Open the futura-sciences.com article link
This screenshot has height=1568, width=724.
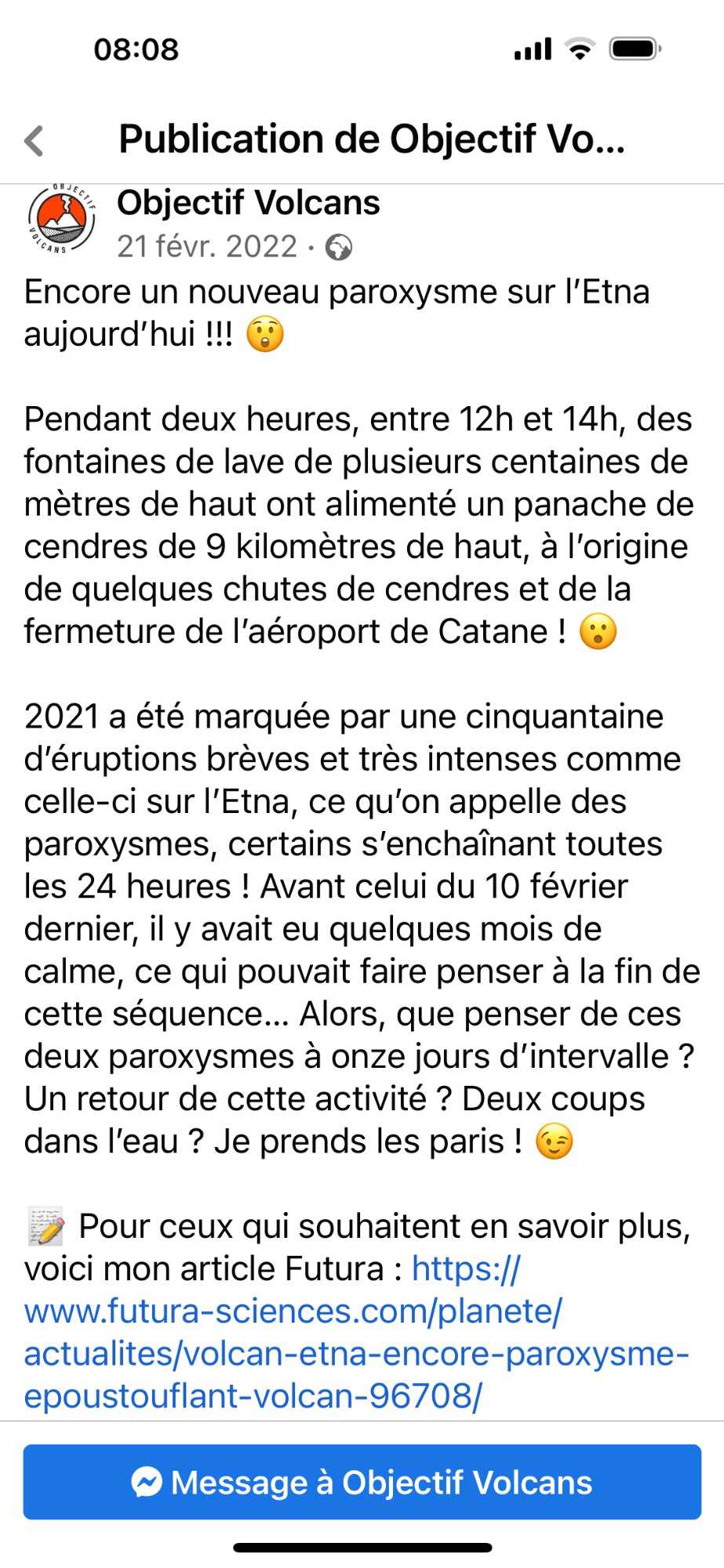click(x=356, y=1332)
